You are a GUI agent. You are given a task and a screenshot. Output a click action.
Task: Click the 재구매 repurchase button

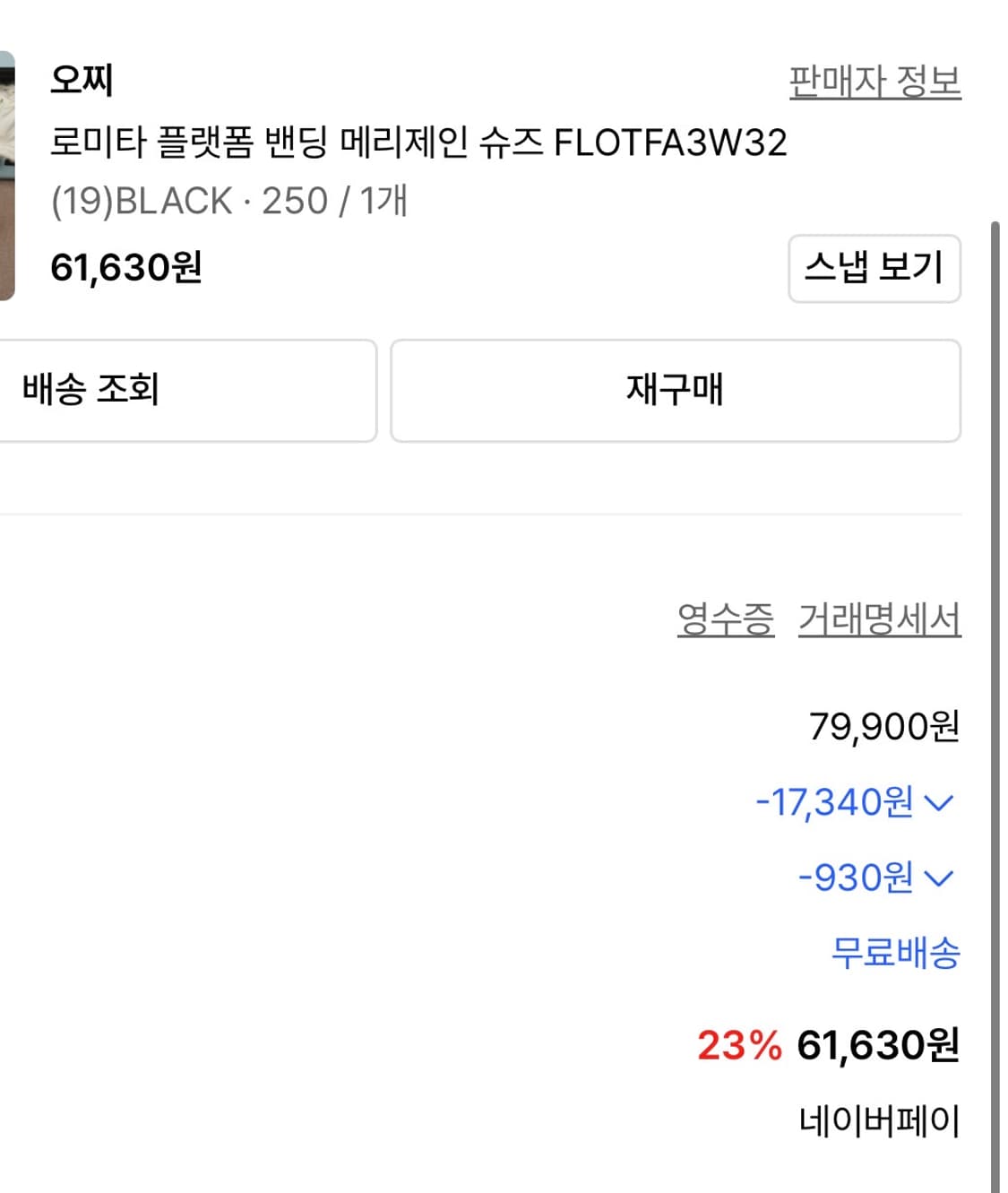pyautogui.click(x=675, y=390)
